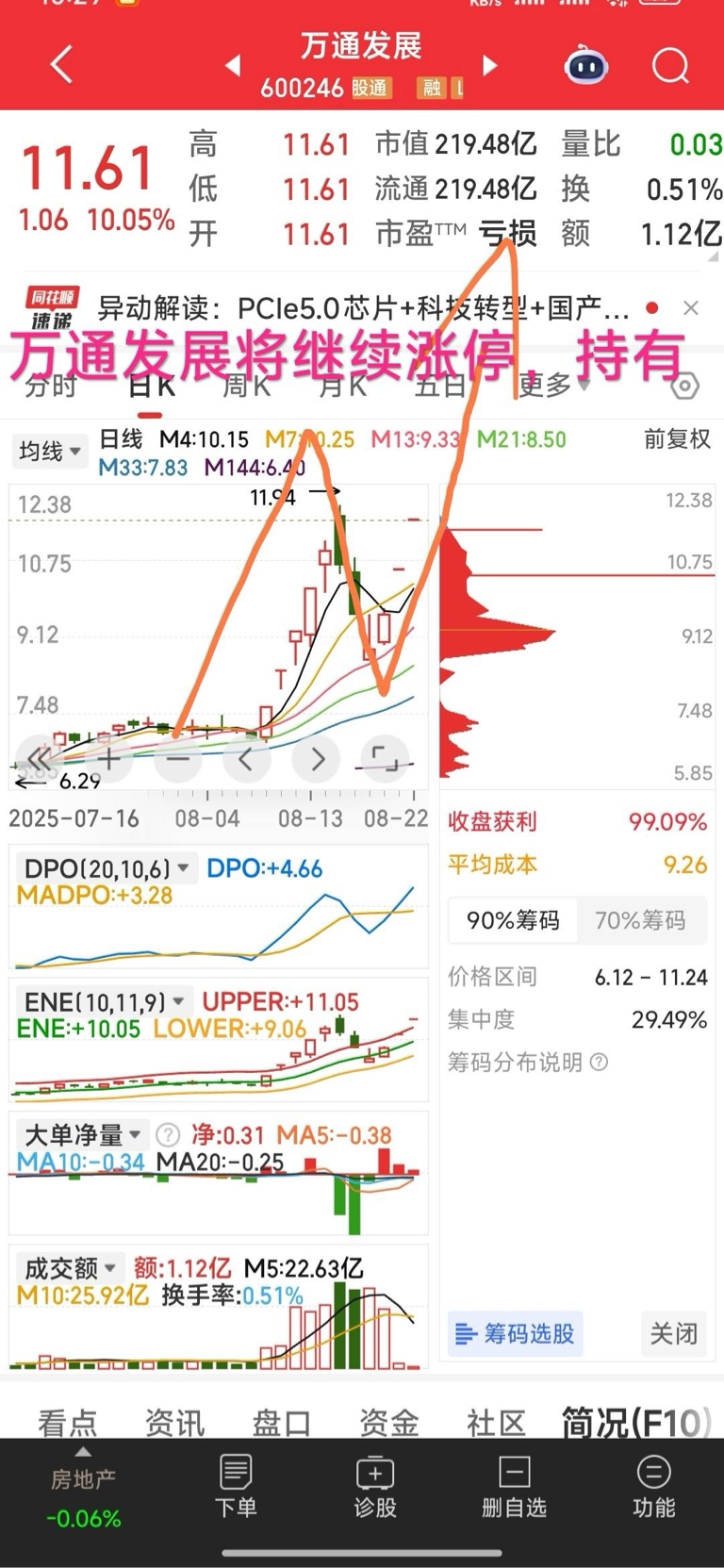Open the robot assistant icon
Image resolution: width=724 pixels, height=1568 pixels.
click(x=585, y=66)
